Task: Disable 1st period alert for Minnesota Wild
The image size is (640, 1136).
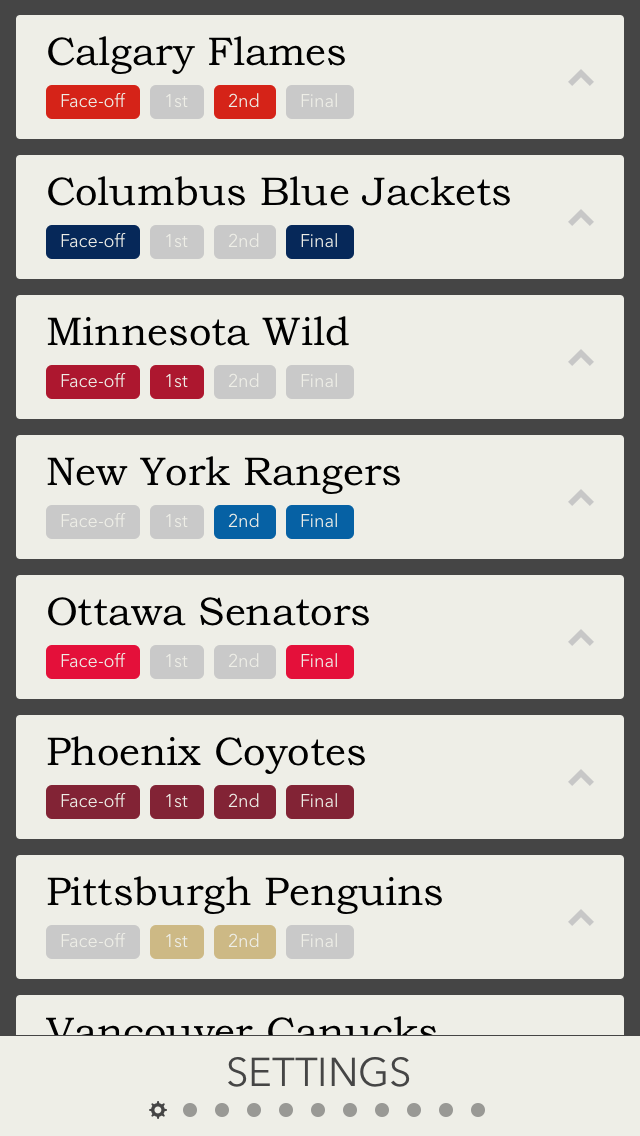Action: pyautogui.click(x=177, y=381)
